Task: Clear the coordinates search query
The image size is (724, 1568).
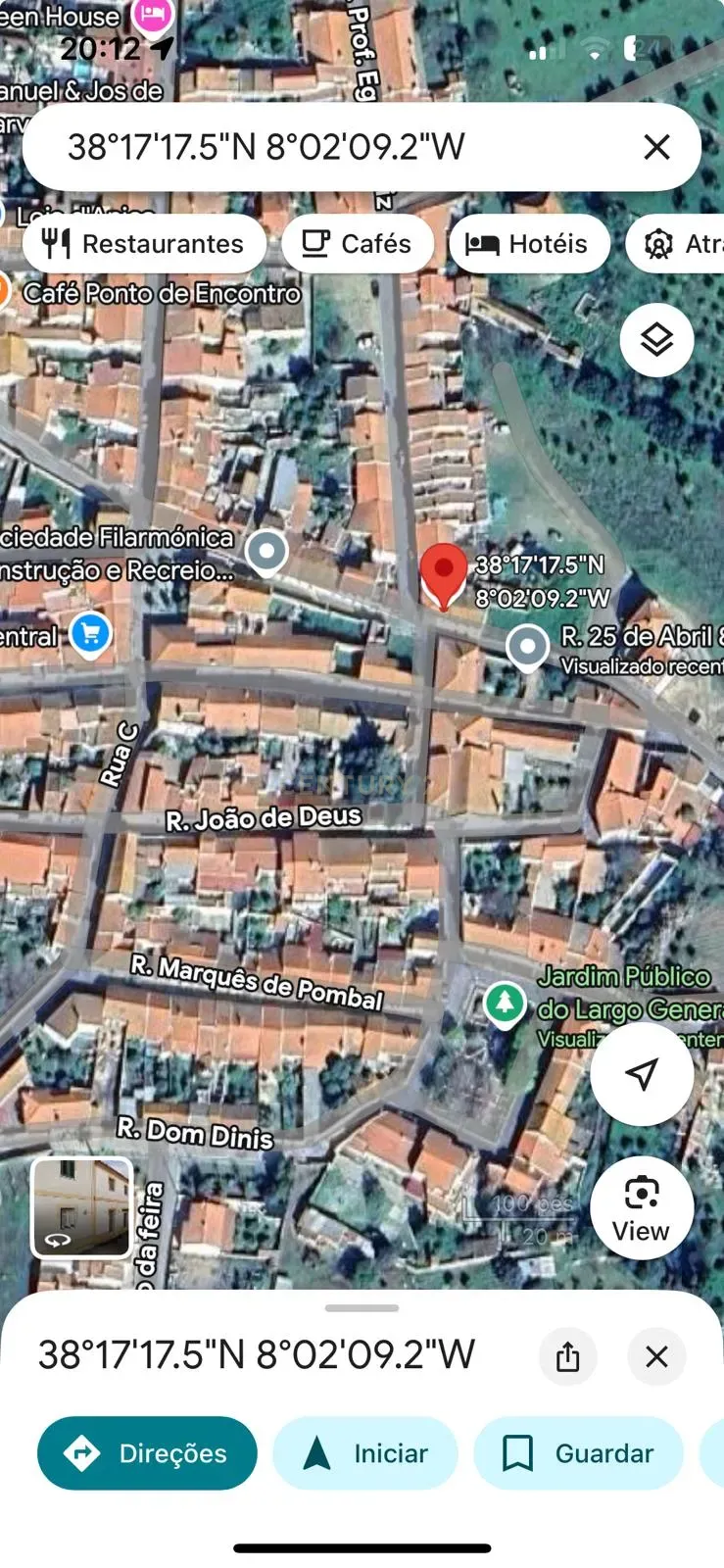Action: click(x=656, y=147)
